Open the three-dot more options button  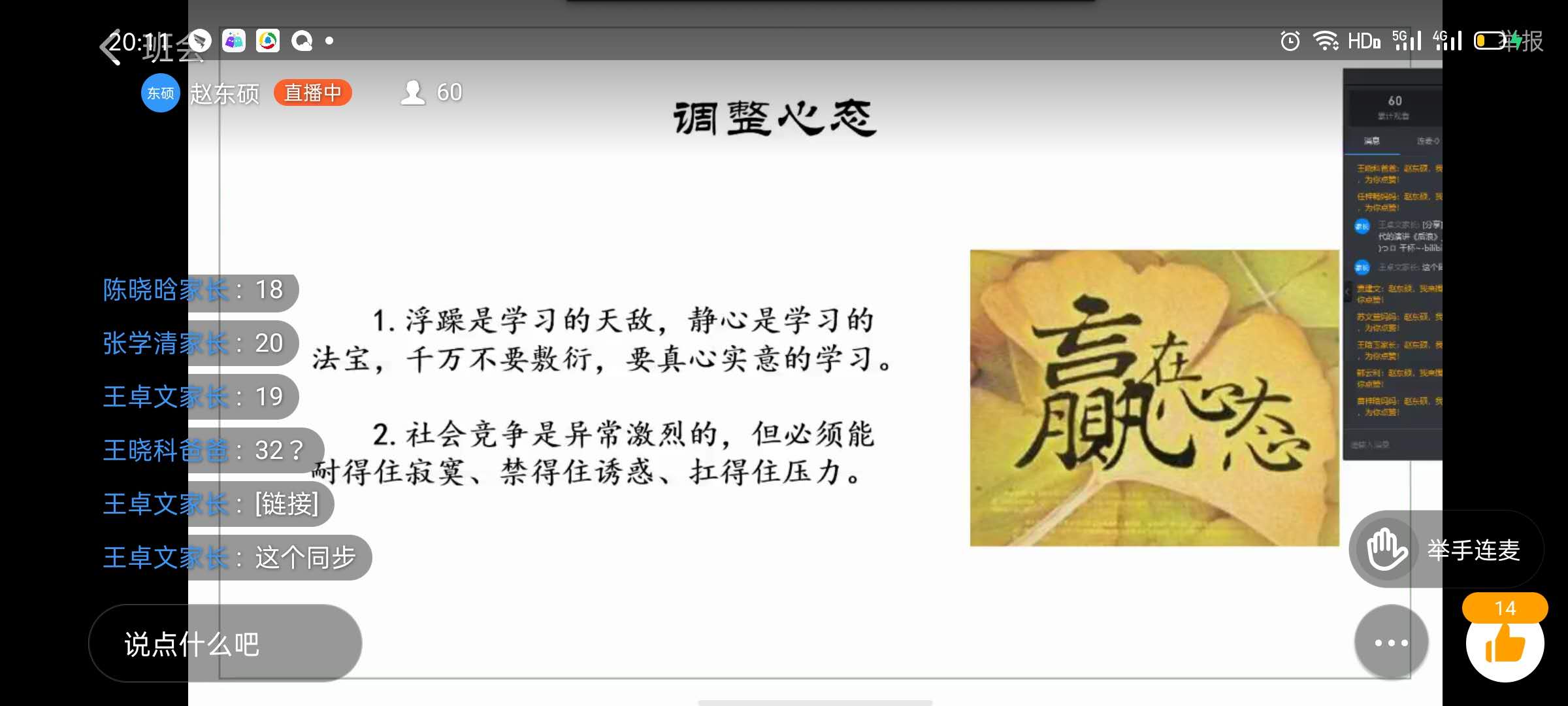click(1391, 643)
